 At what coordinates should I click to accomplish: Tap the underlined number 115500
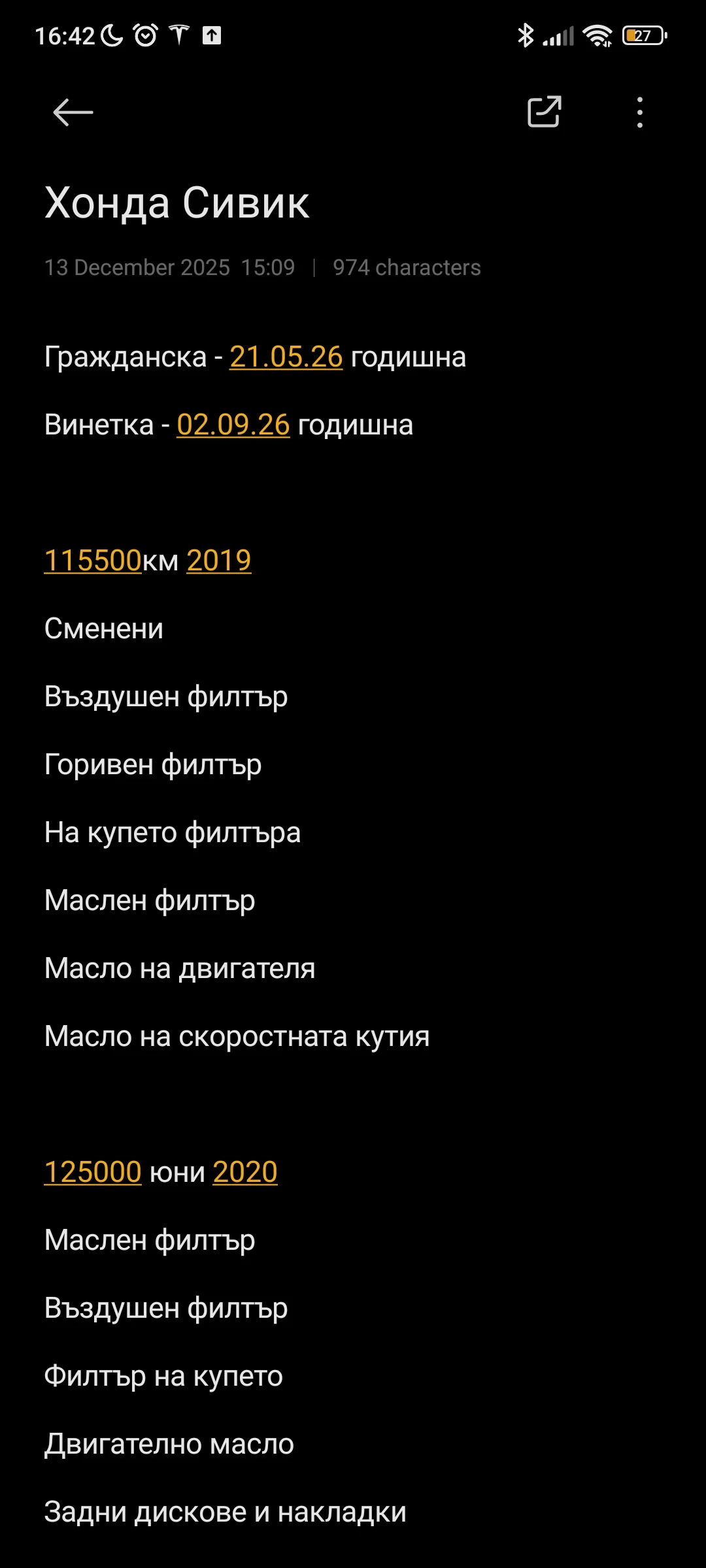pos(93,561)
